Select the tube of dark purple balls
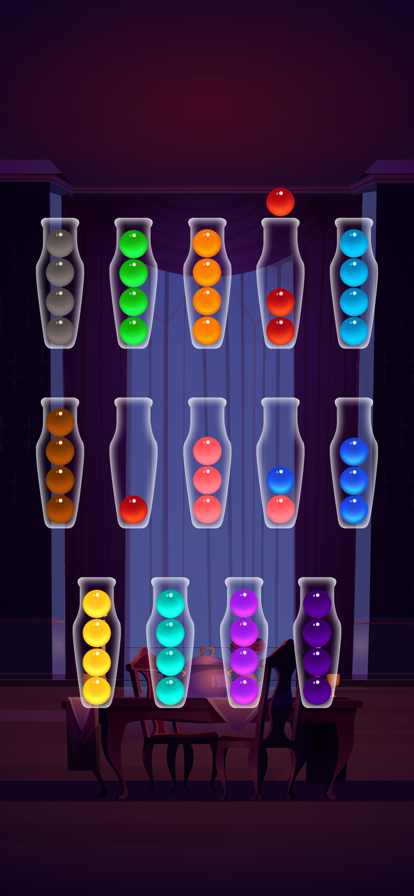The image size is (414, 896). (x=317, y=643)
